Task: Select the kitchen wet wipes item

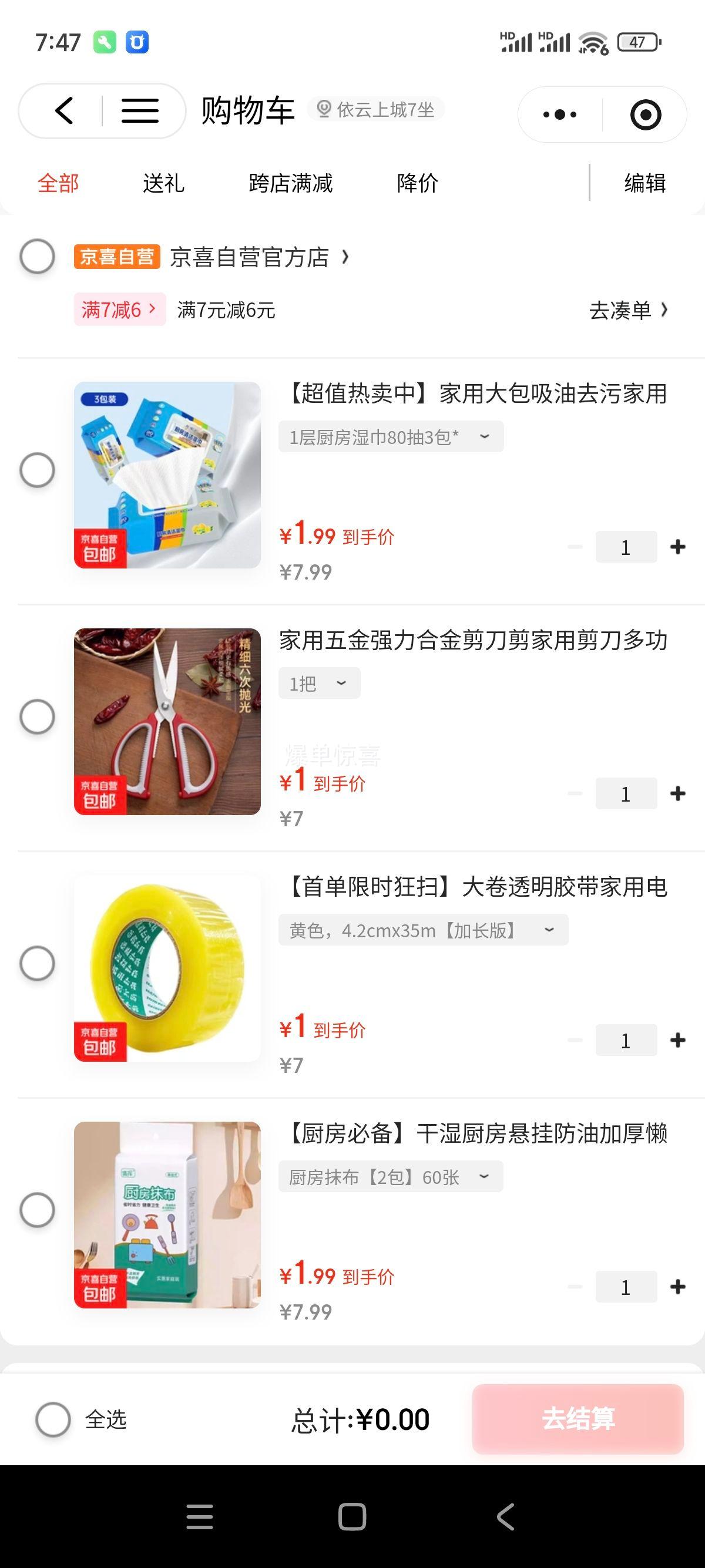Action: point(37,470)
